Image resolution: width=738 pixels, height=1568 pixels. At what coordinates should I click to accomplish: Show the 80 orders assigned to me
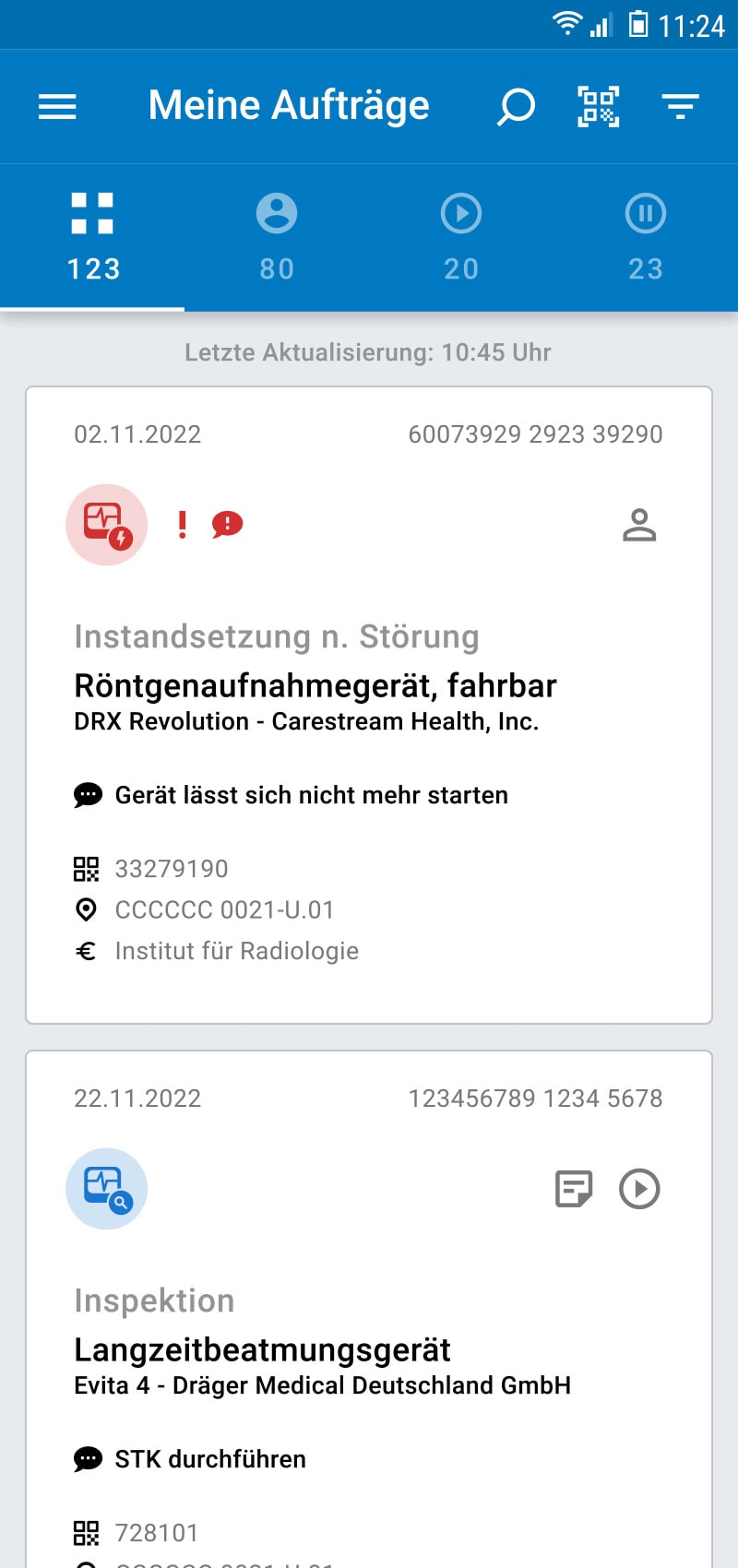(277, 238)
